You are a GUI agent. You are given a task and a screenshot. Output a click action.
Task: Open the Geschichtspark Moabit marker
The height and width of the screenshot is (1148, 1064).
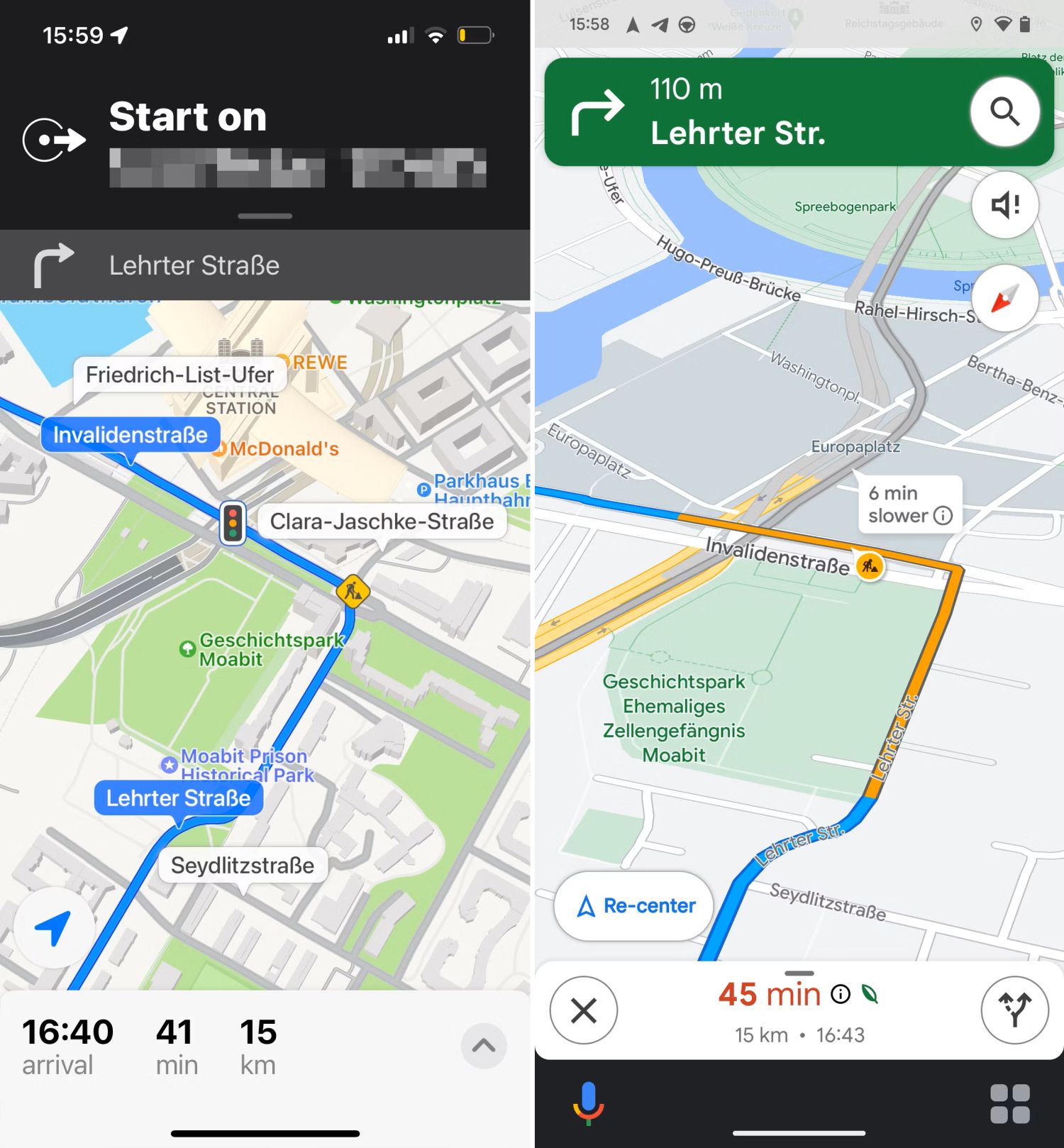tap(189, 648)
